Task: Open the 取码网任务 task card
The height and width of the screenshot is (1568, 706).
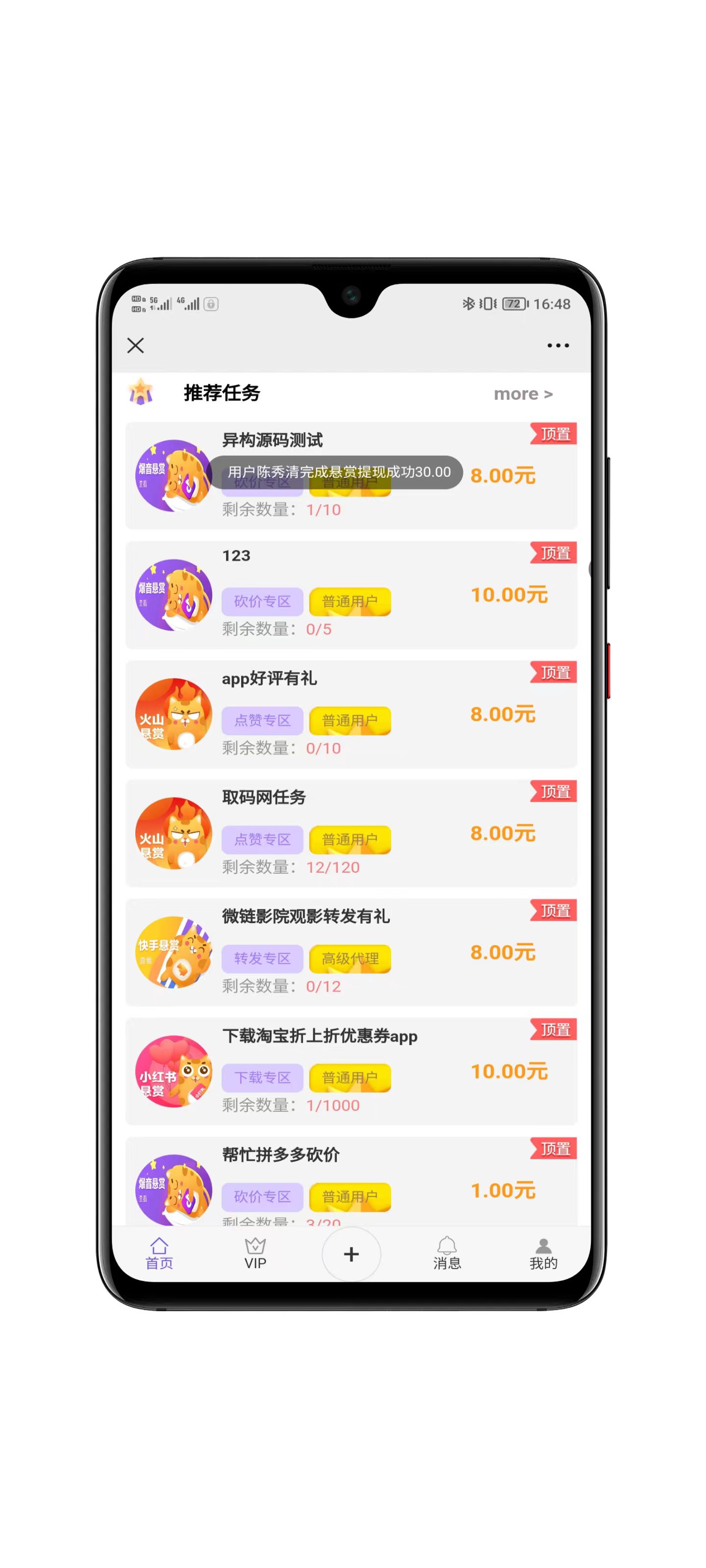Action: pyautogui.click(x=351, y=833)
